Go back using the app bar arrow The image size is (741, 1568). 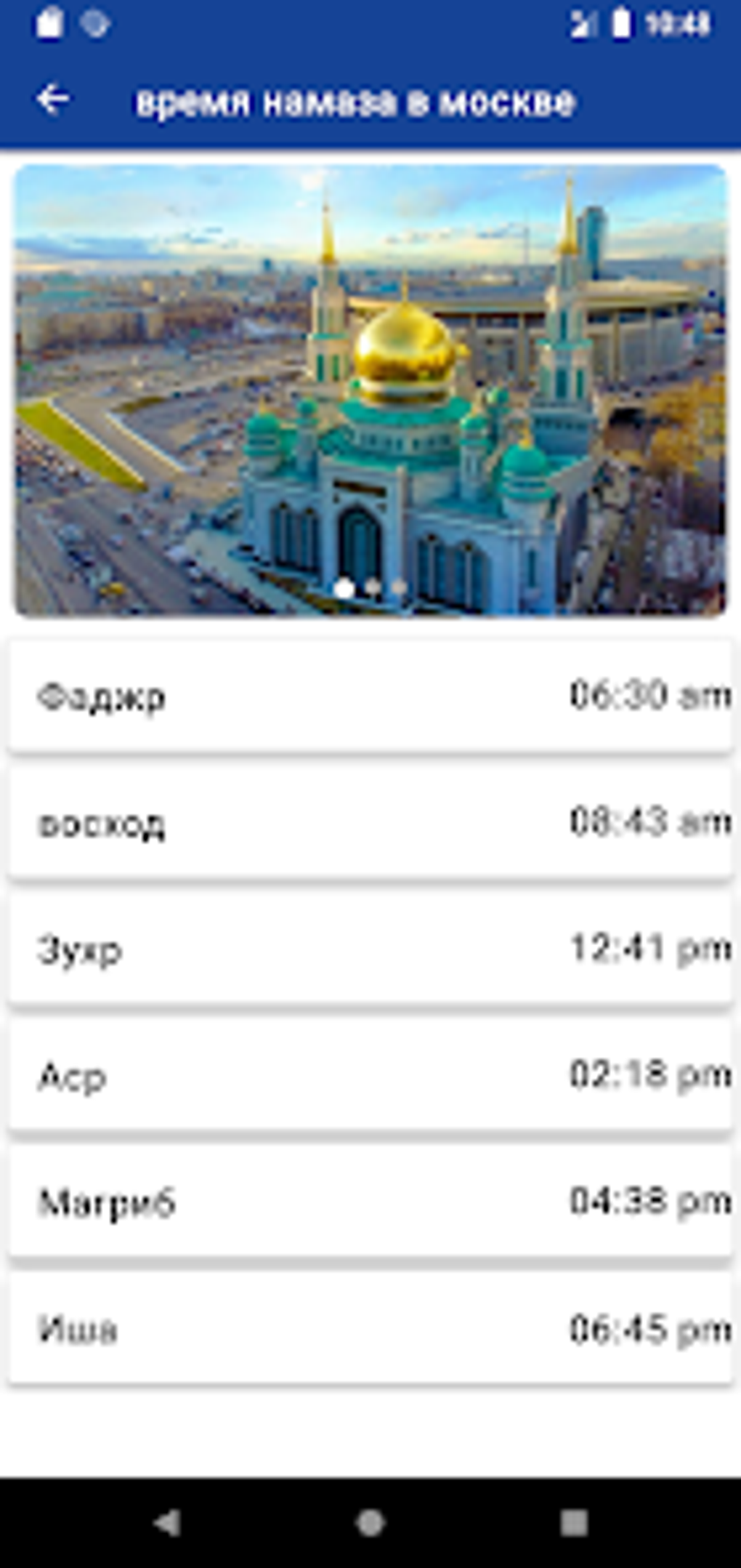point(54,100)
